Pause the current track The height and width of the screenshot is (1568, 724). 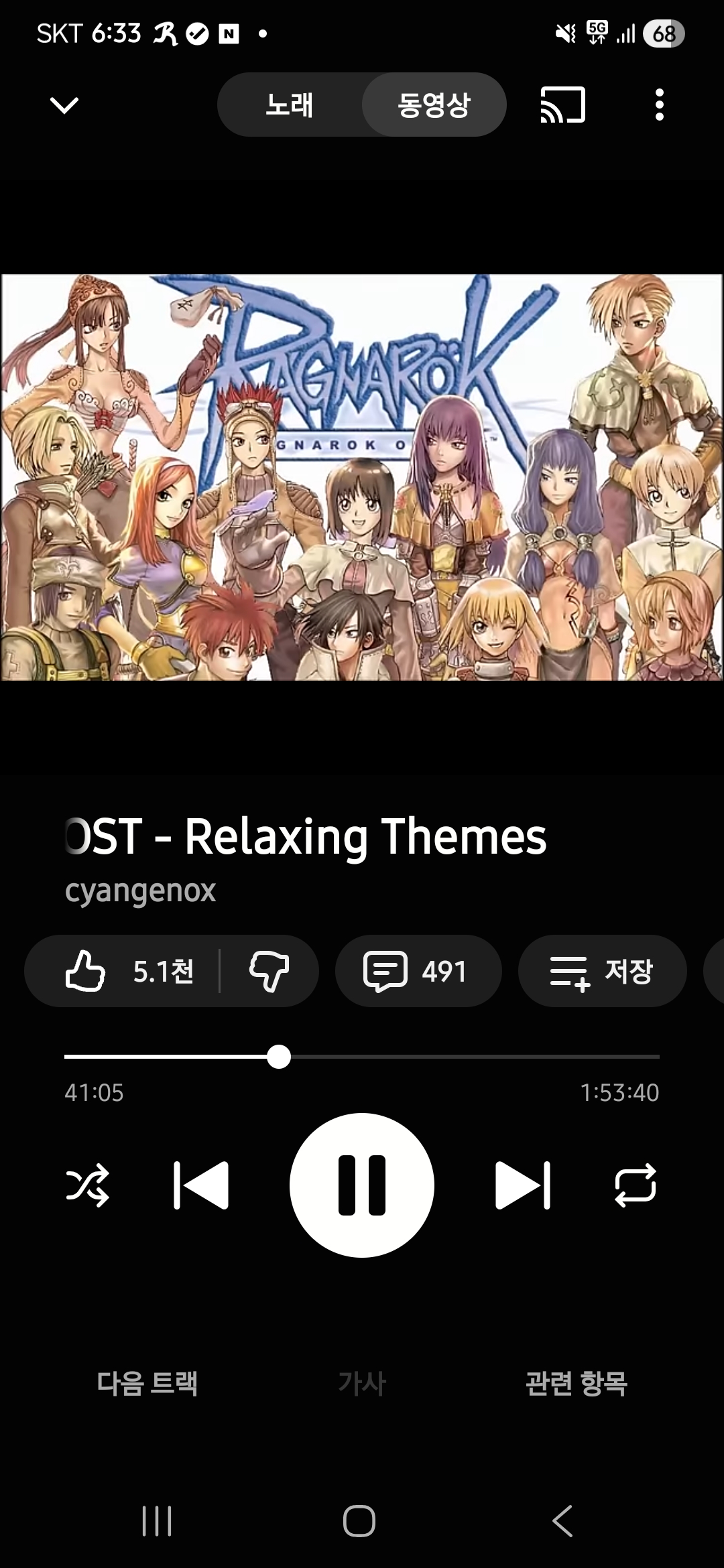[362, 1185]
